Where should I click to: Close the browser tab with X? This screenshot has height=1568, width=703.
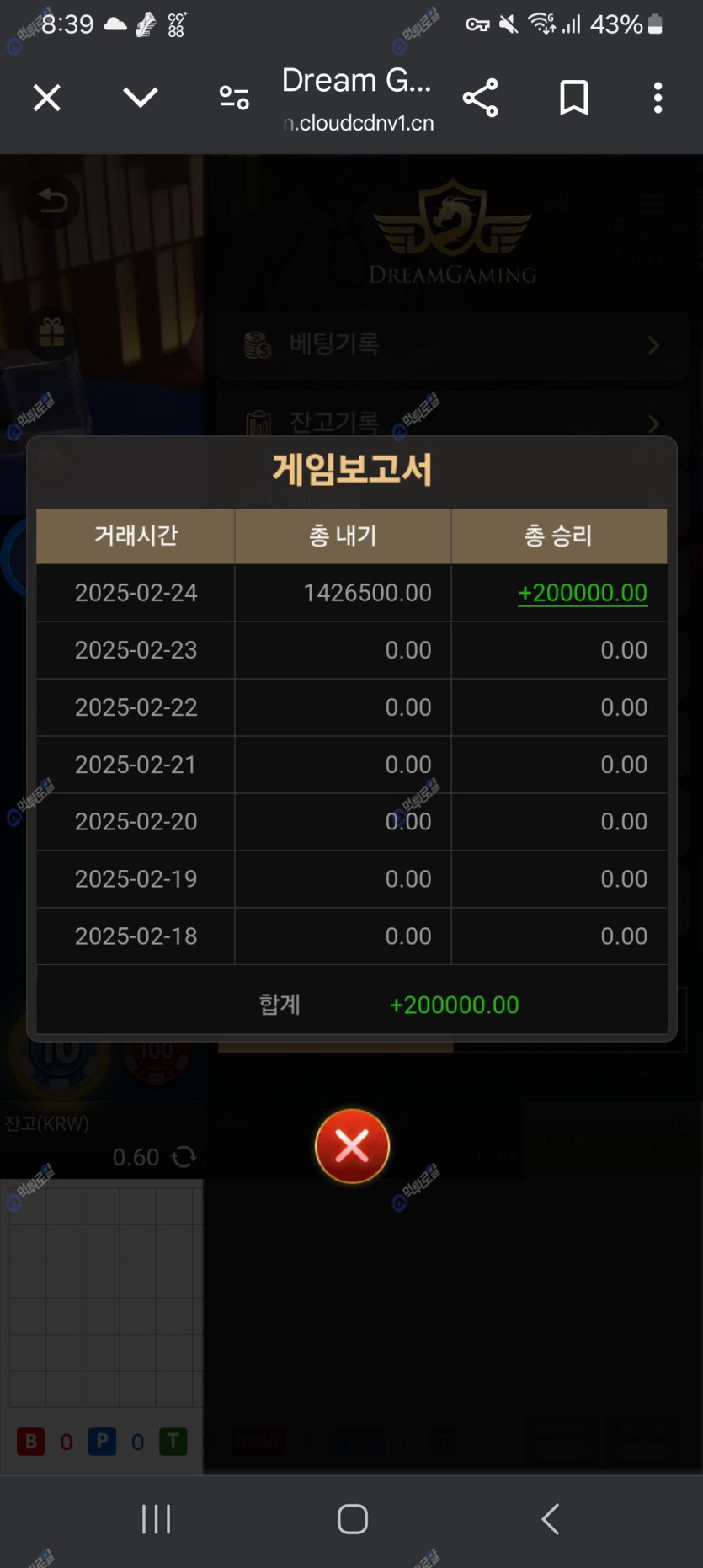[47, 99]
